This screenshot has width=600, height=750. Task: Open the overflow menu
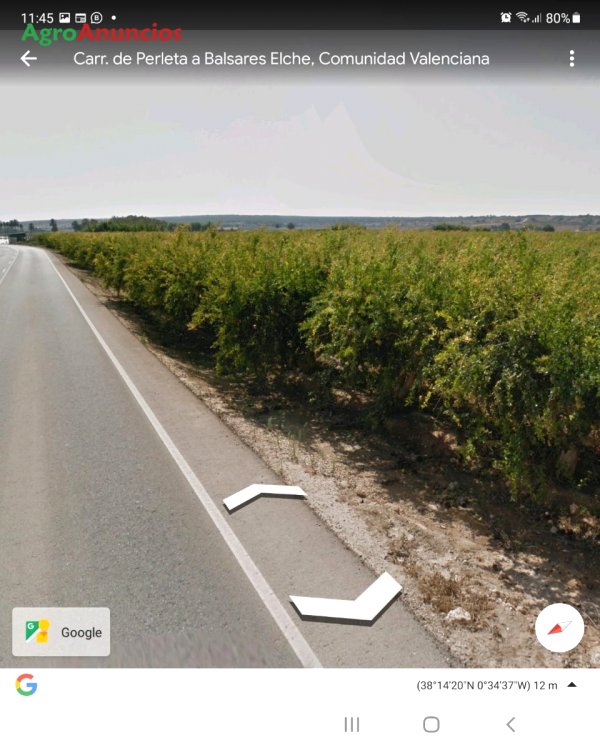(572, 59)
